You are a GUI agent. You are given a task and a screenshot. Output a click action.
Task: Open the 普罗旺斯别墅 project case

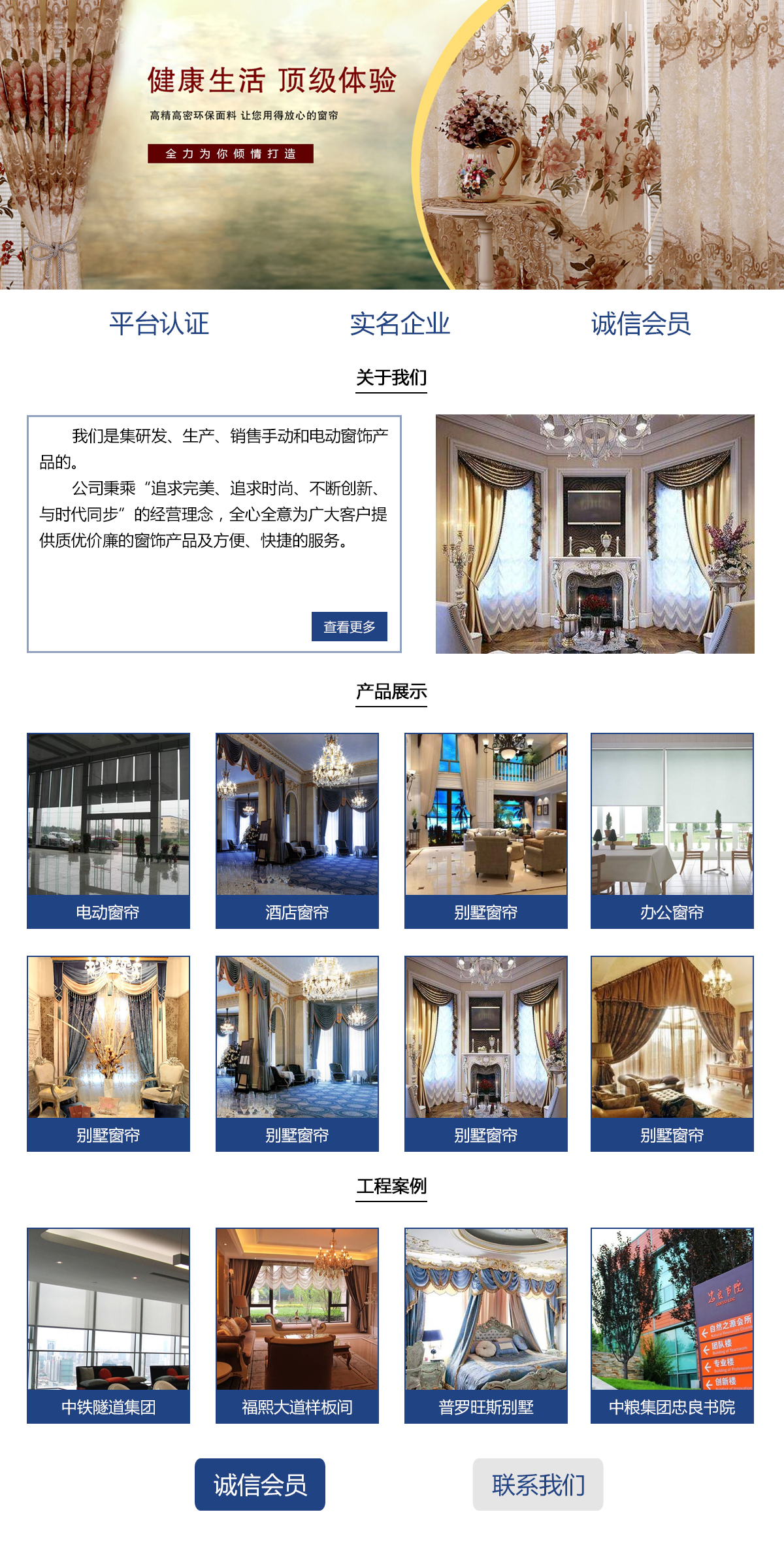486,1324
